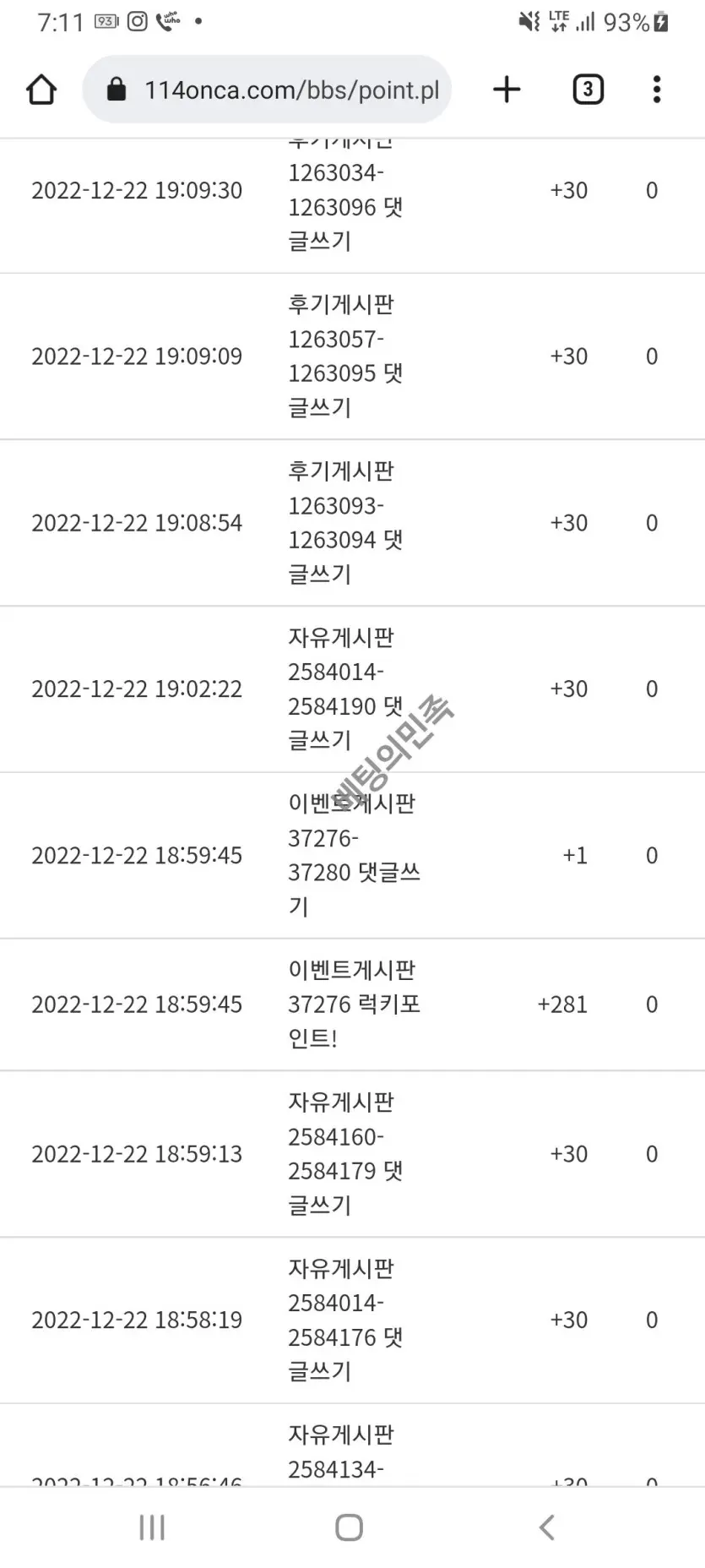Open a new browser tab
This screenshot has height=1568, width=705.
coord(507,90)
